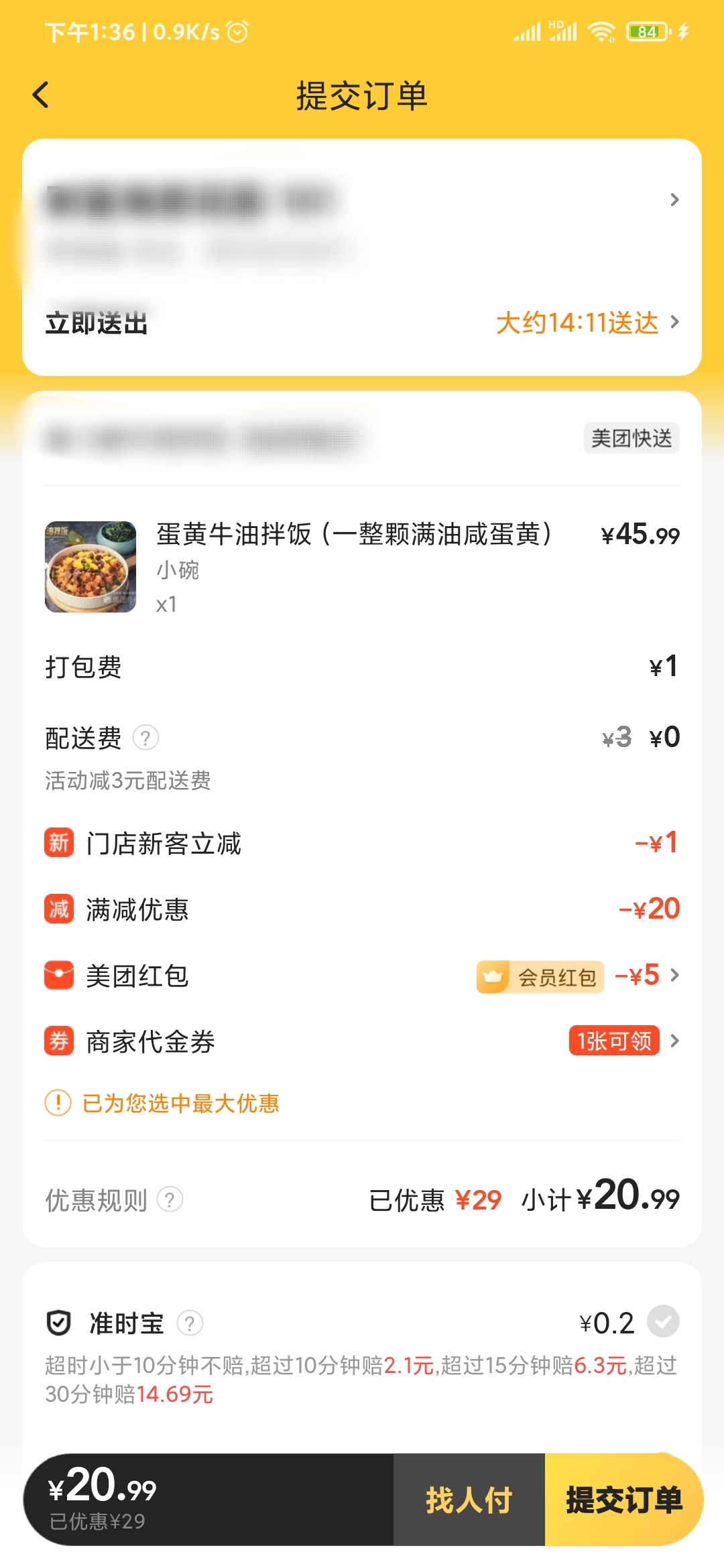Toggle the 准时宝 on-time insurance checkmark
This screenshot has height=1568, width=724.
[663, 1321]
